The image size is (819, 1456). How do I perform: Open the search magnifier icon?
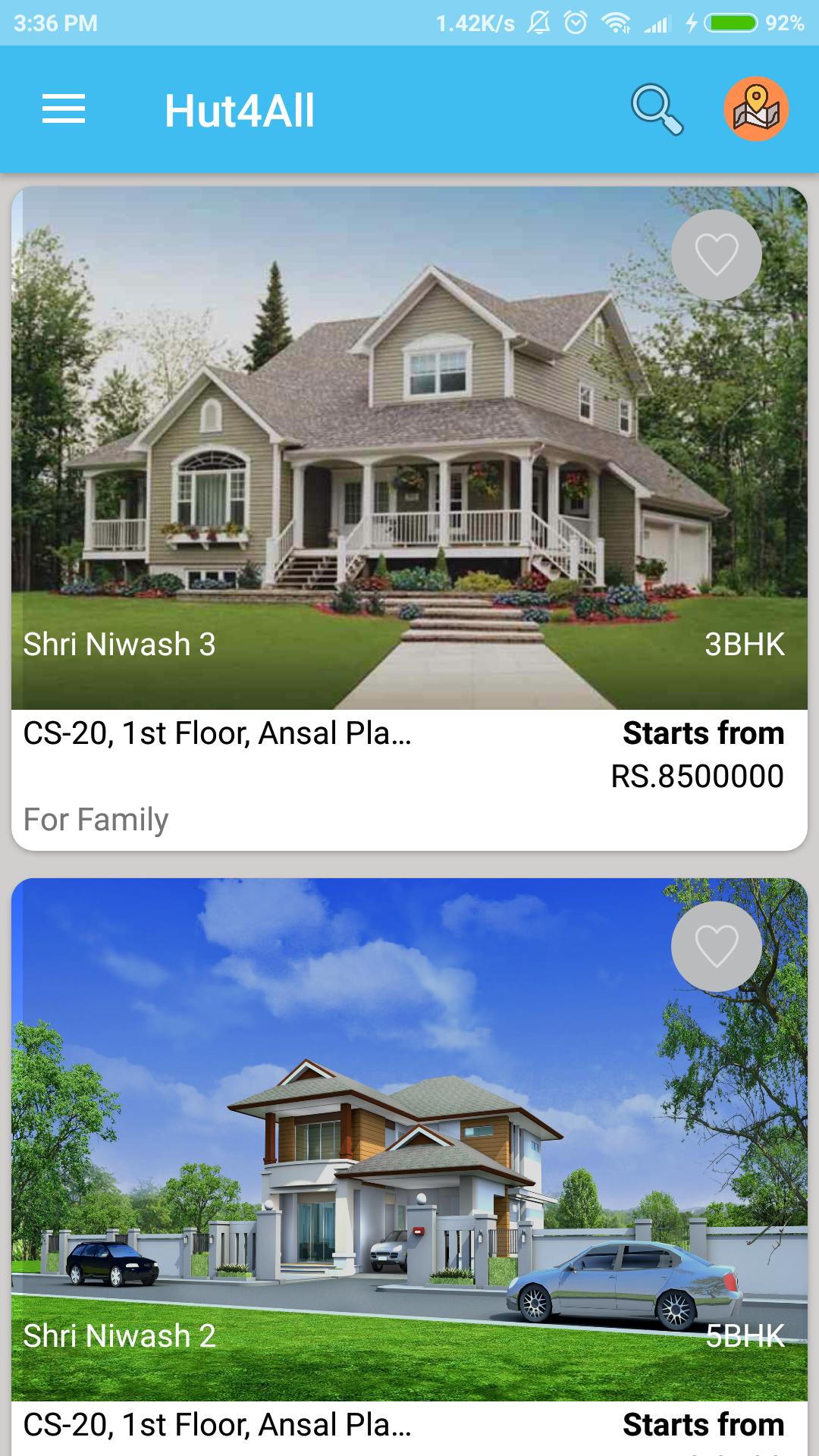click(x=657, y=110)
